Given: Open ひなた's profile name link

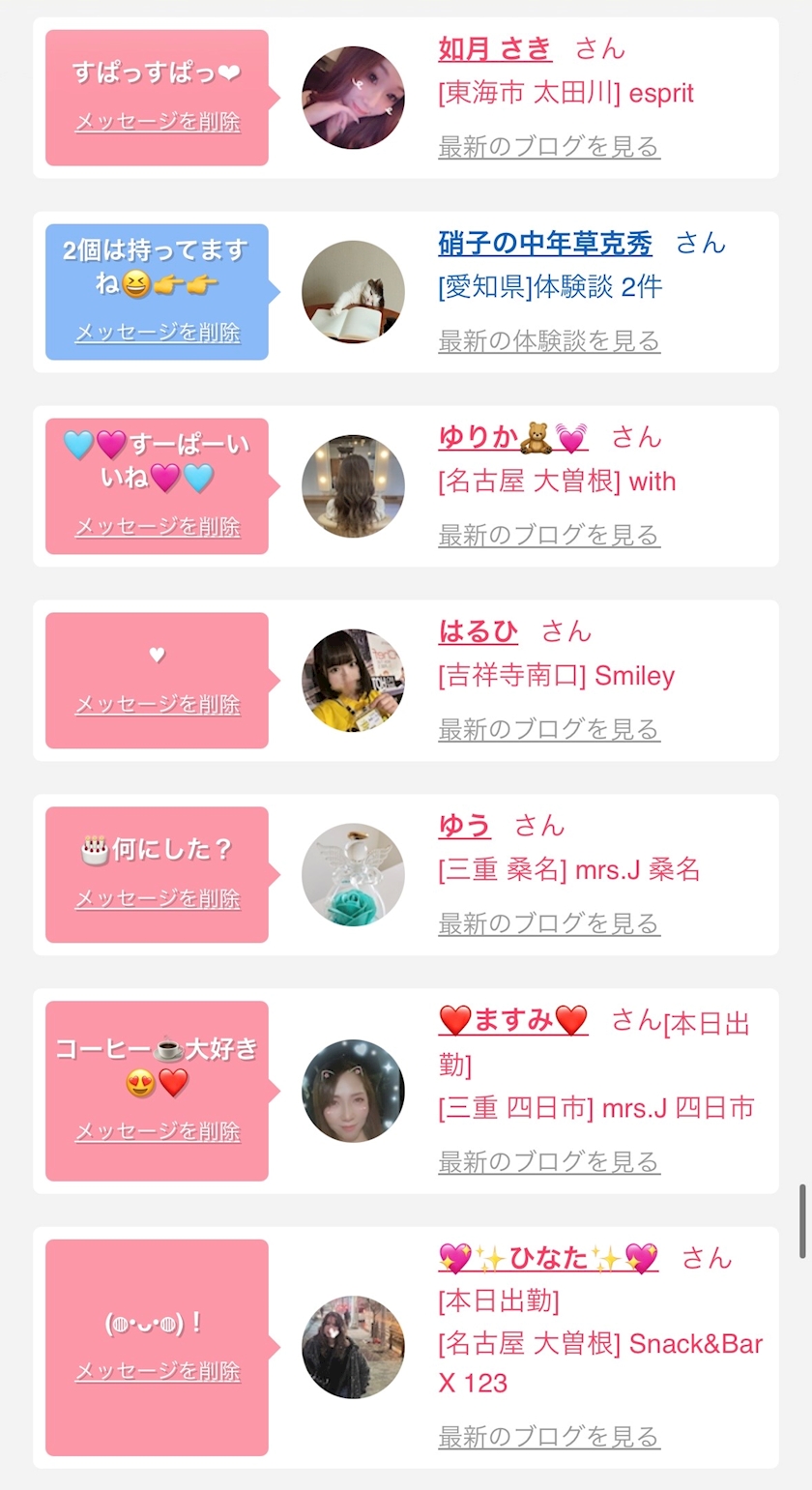Looking at the screenshot, I should (547, 1258).
